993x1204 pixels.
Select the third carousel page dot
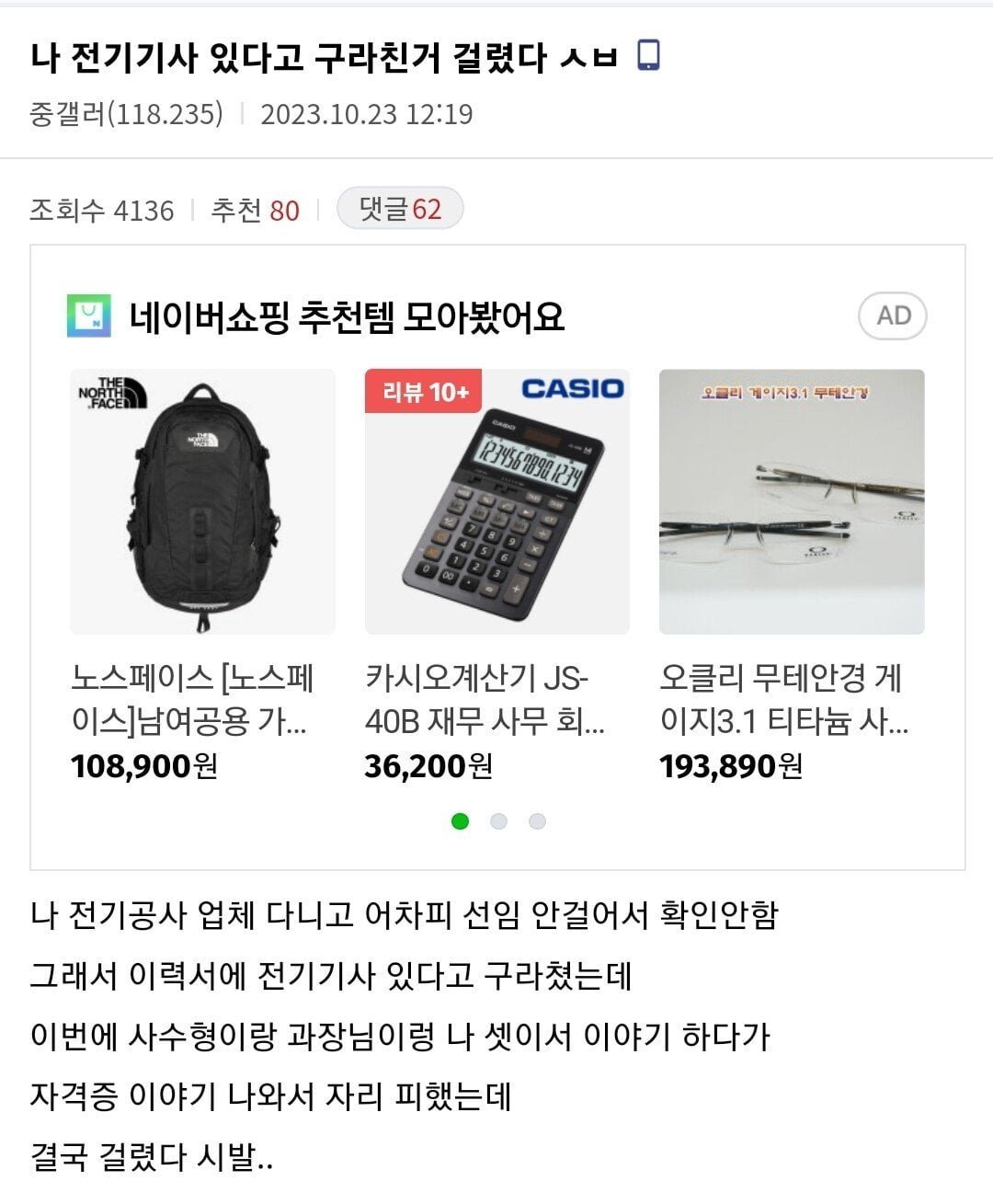pyautogui.click(x=537, y=821)
